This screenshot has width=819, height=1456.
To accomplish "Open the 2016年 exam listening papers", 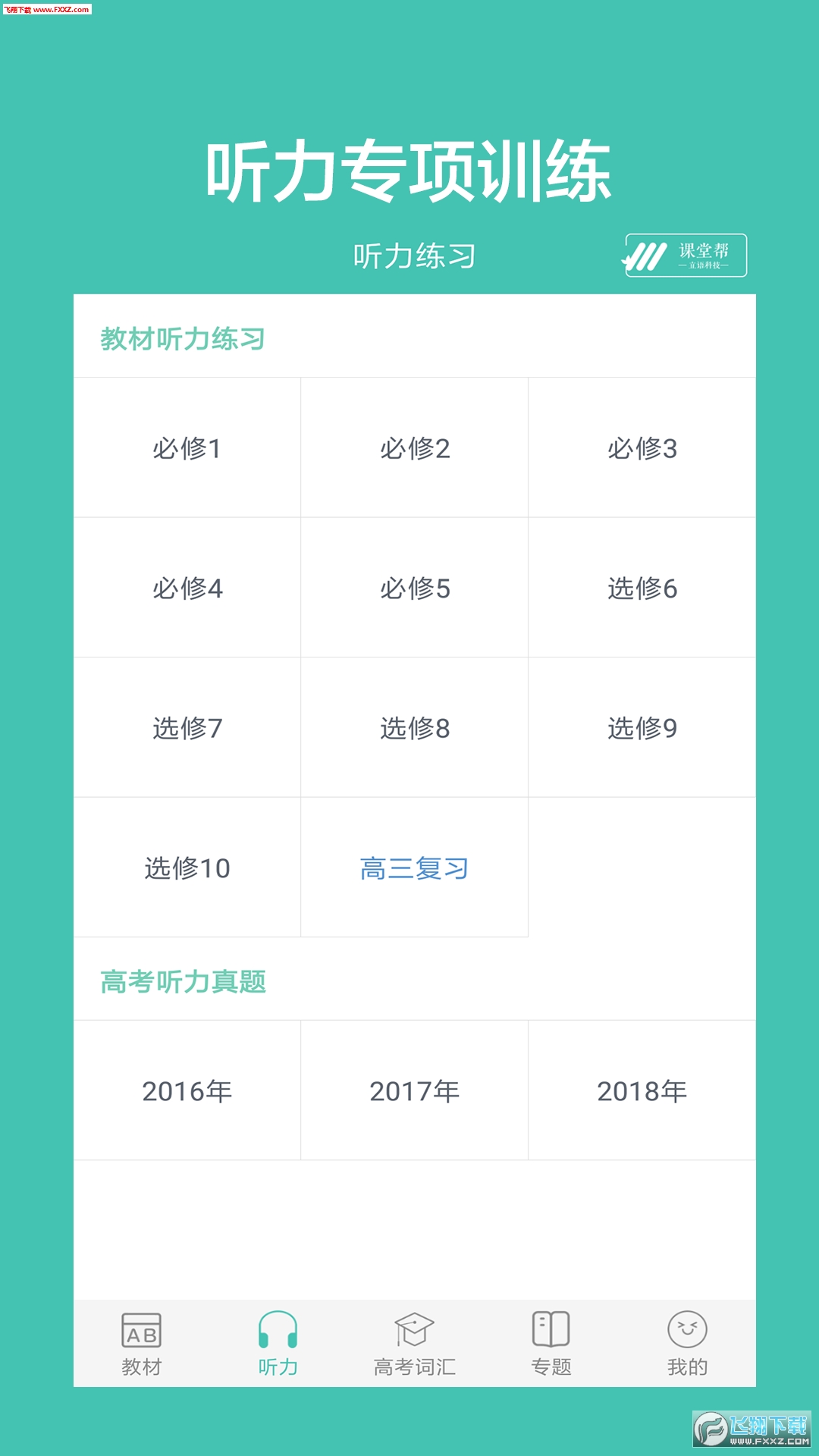I will (x=187, y=1092).
